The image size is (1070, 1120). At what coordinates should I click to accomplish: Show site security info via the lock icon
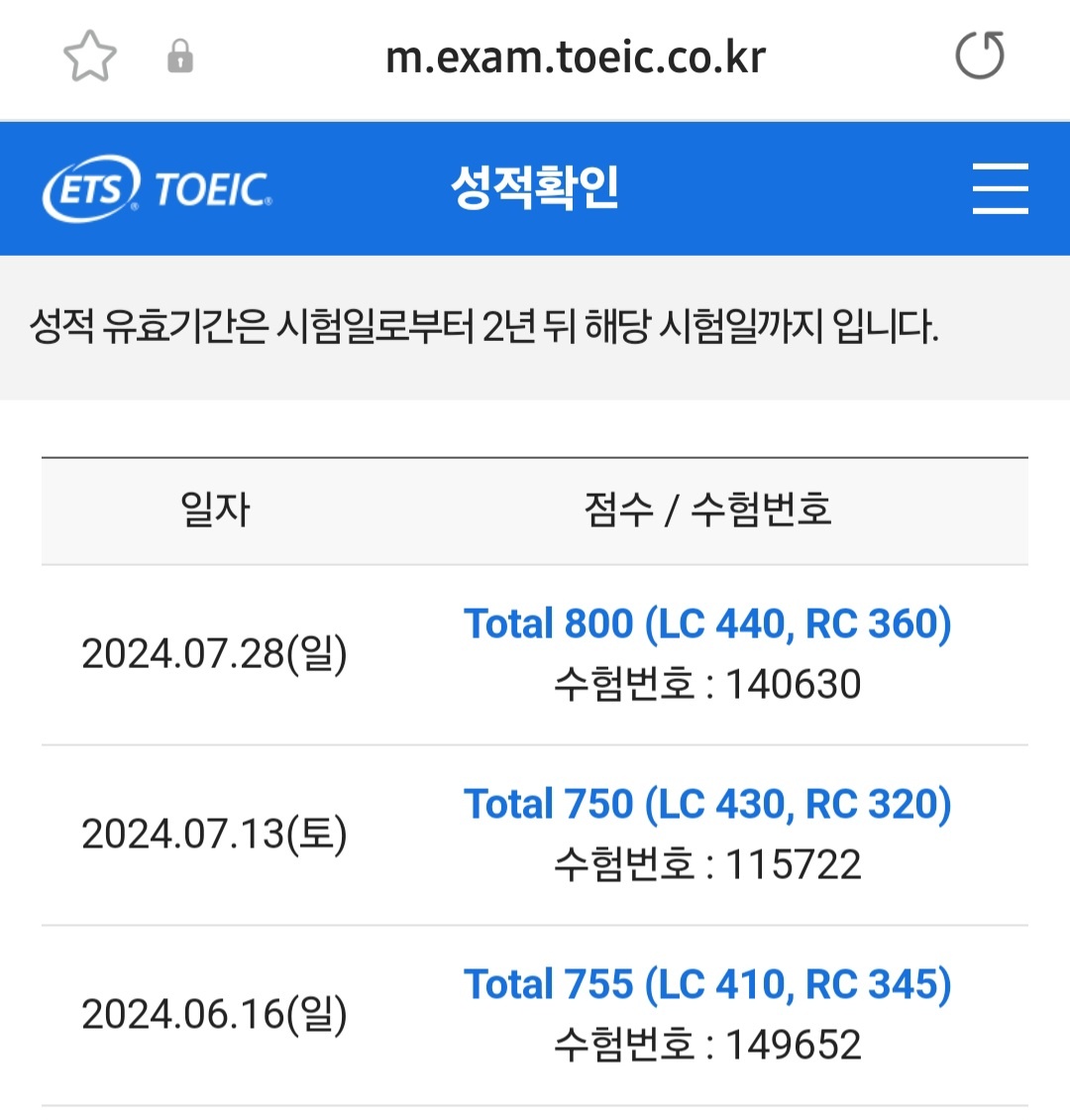point(180,56)
